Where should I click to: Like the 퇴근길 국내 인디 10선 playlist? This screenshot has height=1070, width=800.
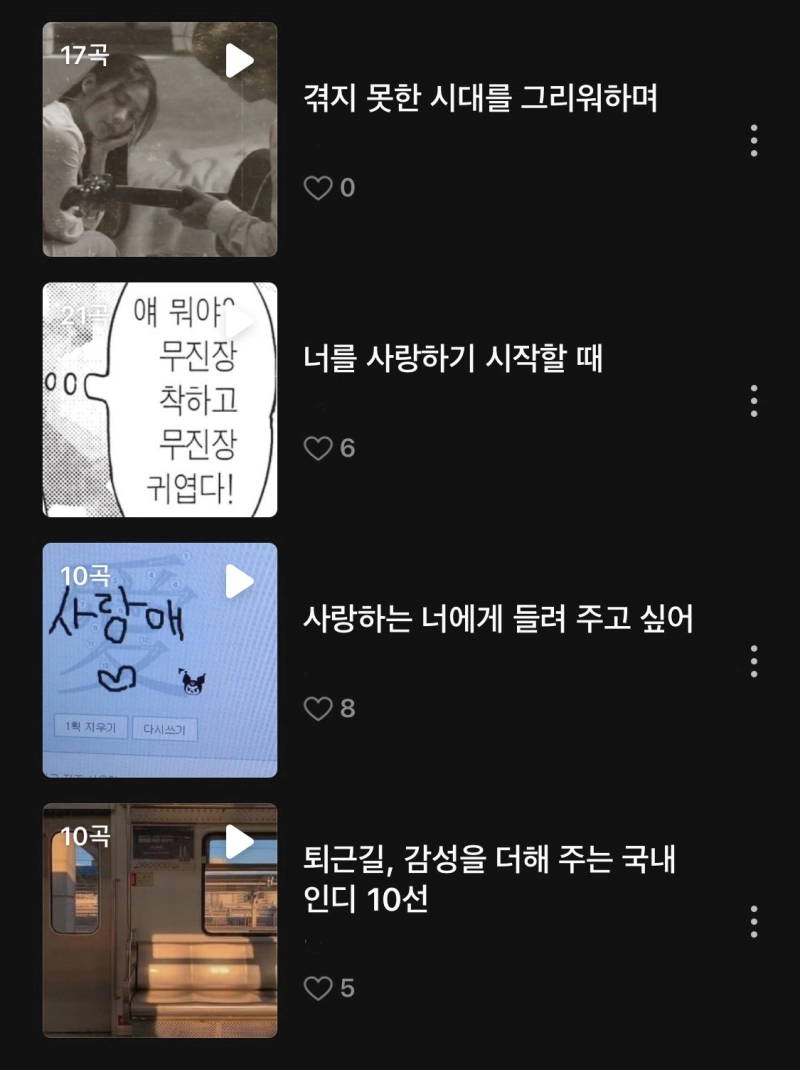pyautogui.click(x=317, y=989)
